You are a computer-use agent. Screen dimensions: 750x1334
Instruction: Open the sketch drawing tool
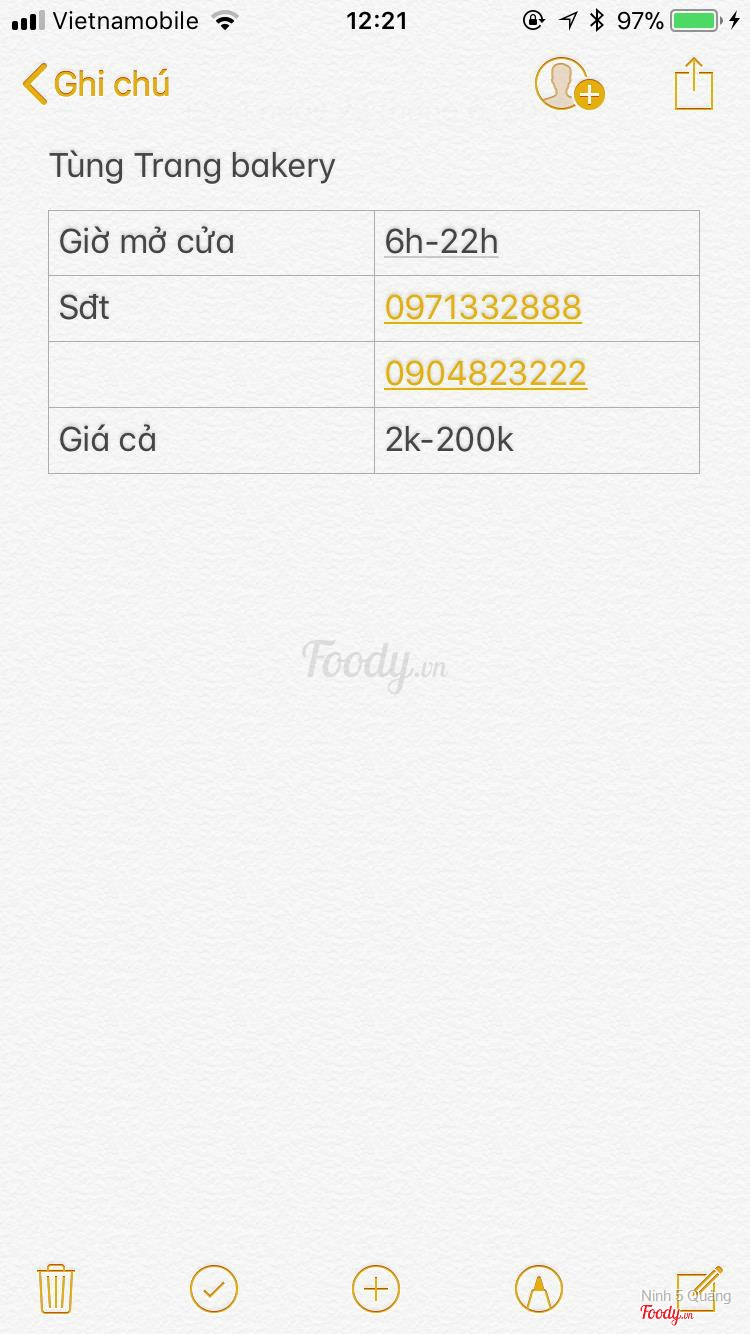point(538,1288)
